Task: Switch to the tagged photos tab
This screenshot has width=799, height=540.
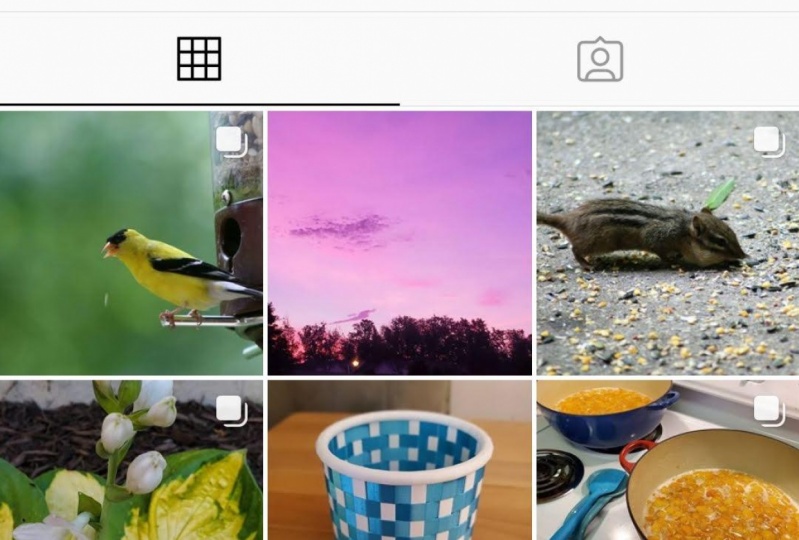Action: pos(600,59)
